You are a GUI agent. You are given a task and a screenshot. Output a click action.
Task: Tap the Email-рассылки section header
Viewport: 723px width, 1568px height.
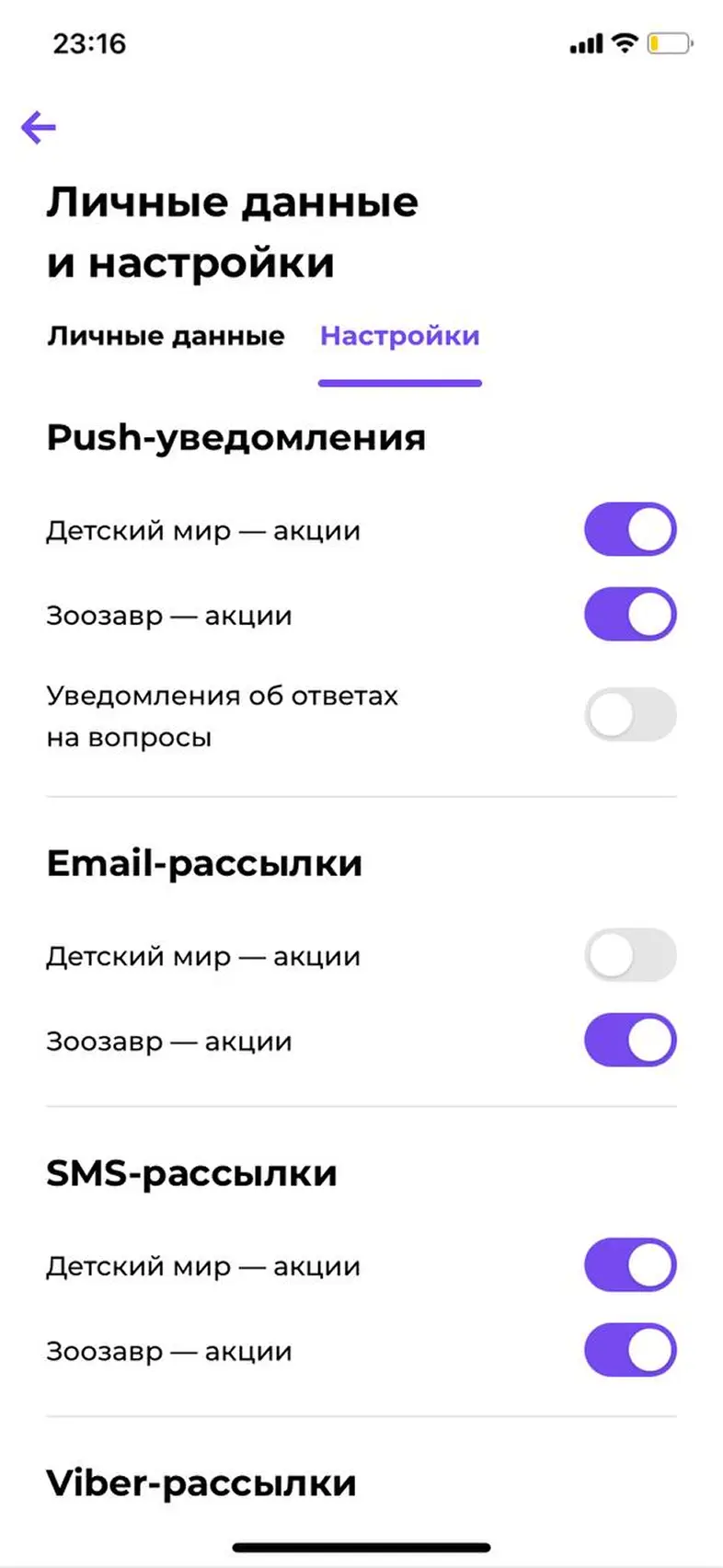coord(204,863)
